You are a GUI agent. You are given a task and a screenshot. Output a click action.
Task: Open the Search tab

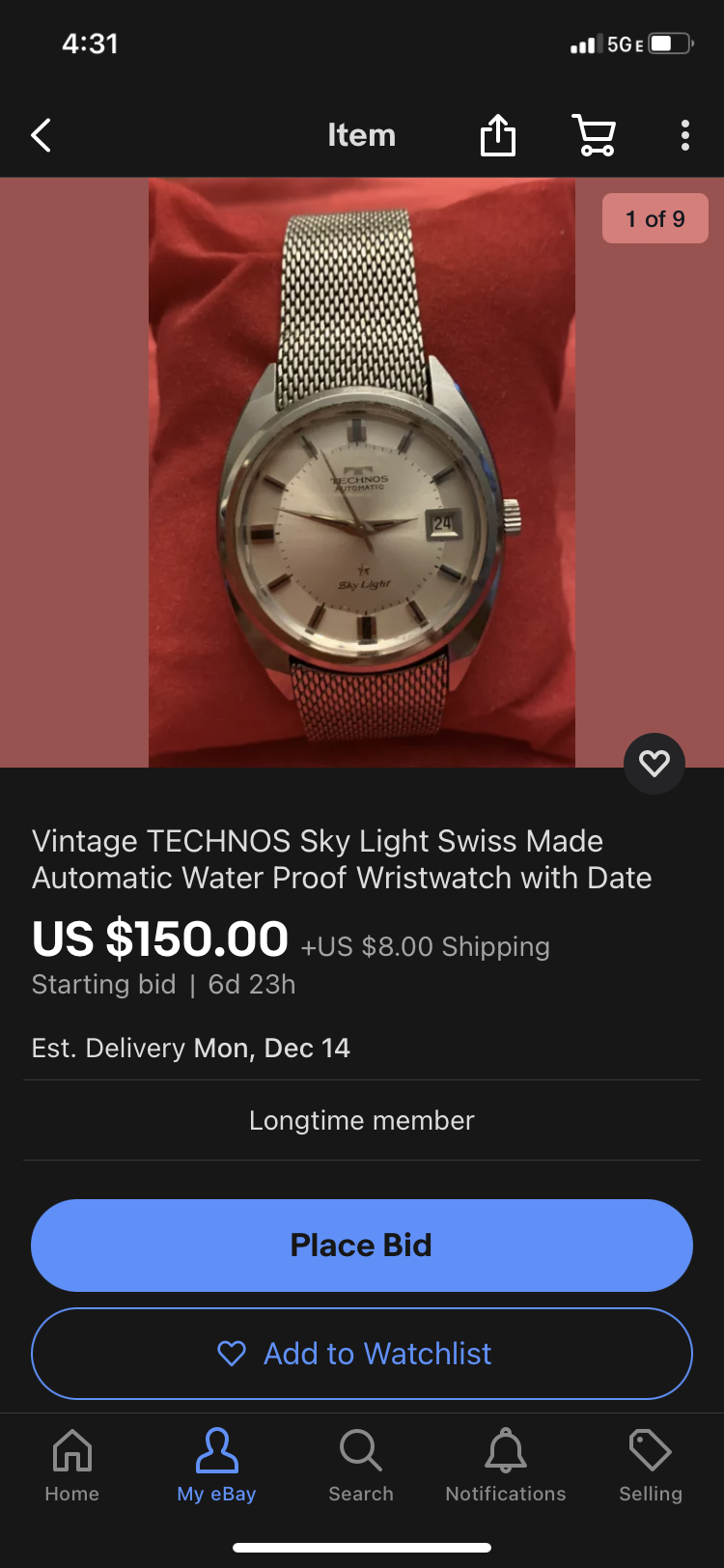[361, 1465]
